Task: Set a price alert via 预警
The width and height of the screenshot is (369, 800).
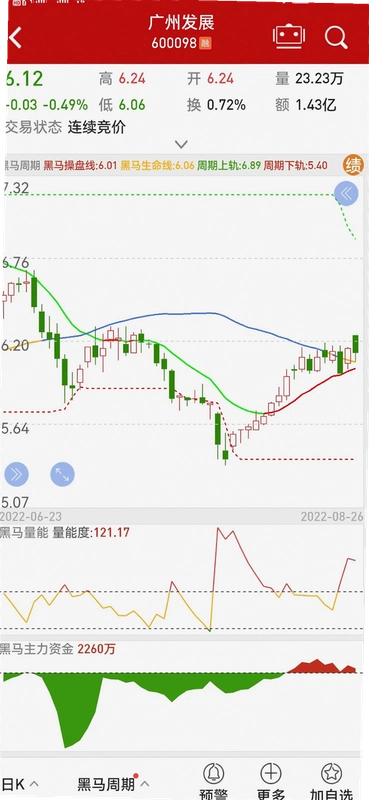Action: click(x=213, y=783)
